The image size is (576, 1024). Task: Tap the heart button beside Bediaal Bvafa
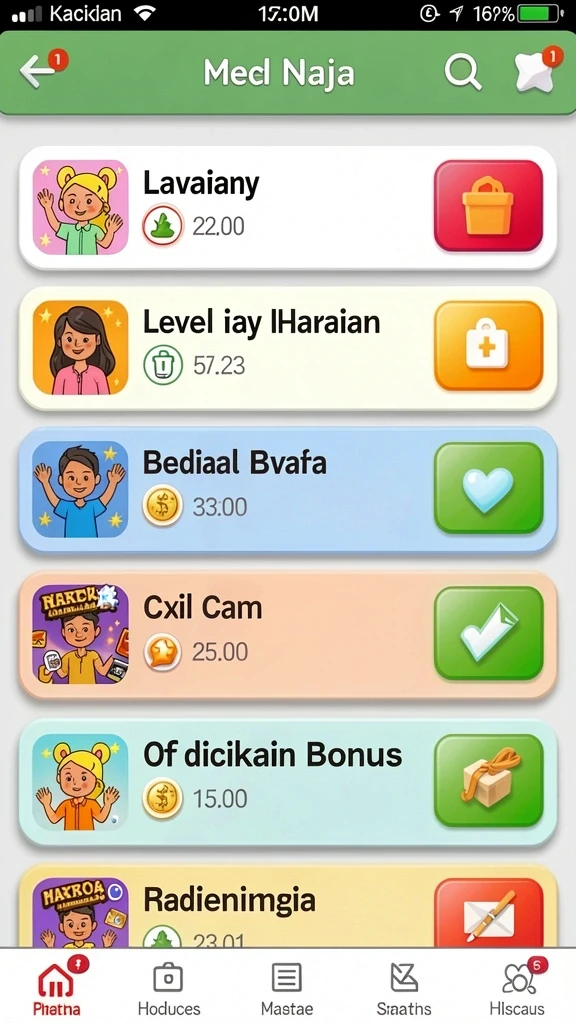click(x=488, y=487)
